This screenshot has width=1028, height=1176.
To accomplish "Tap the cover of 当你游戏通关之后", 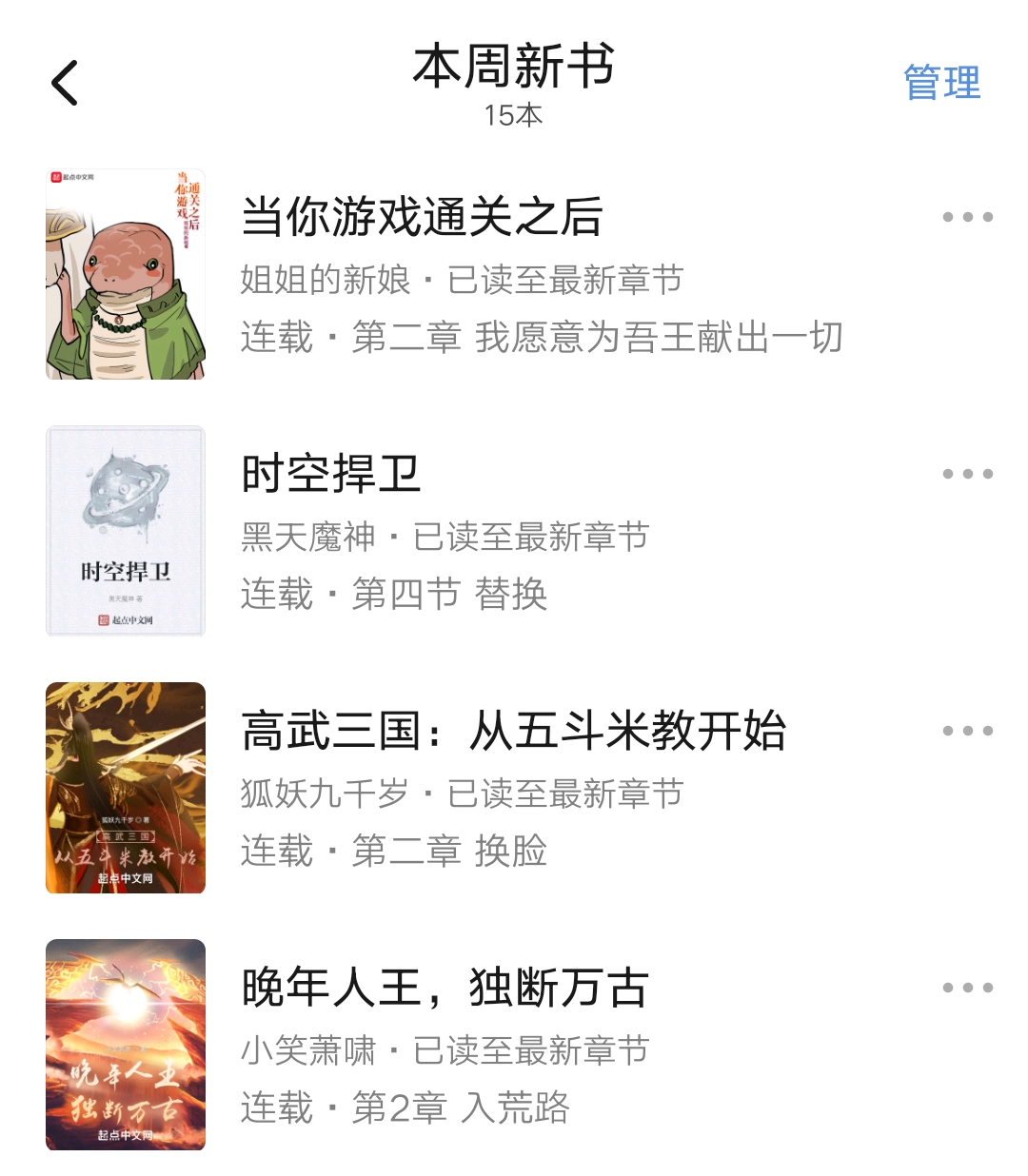I will pos(125,271).
